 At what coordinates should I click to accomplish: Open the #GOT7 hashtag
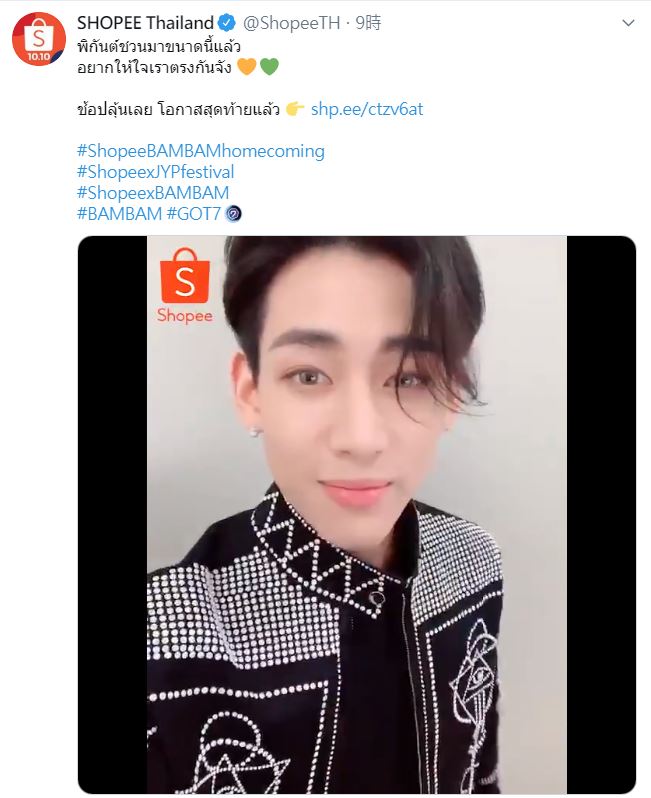pyautogui.click(x=193, y=214)
